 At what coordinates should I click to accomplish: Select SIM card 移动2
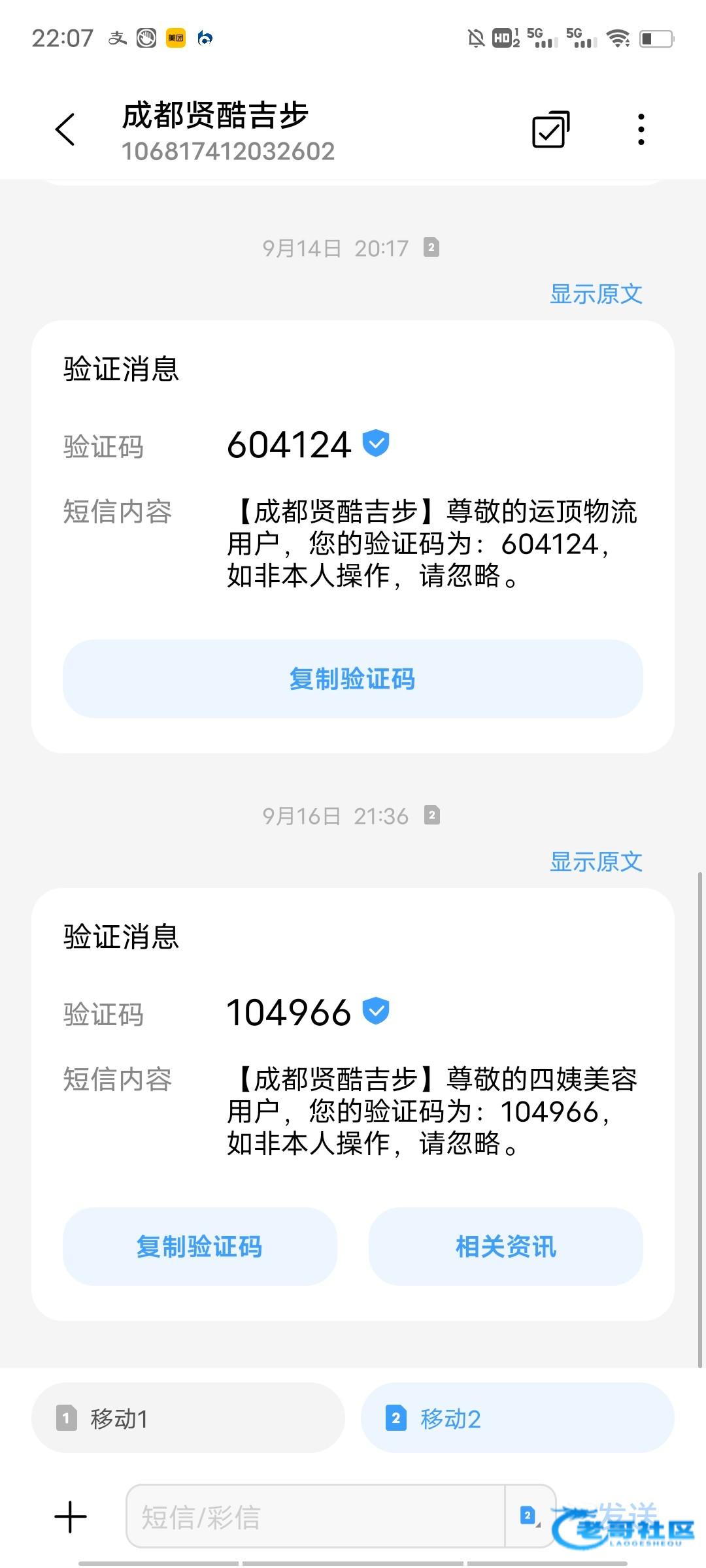coord(517,1418)
